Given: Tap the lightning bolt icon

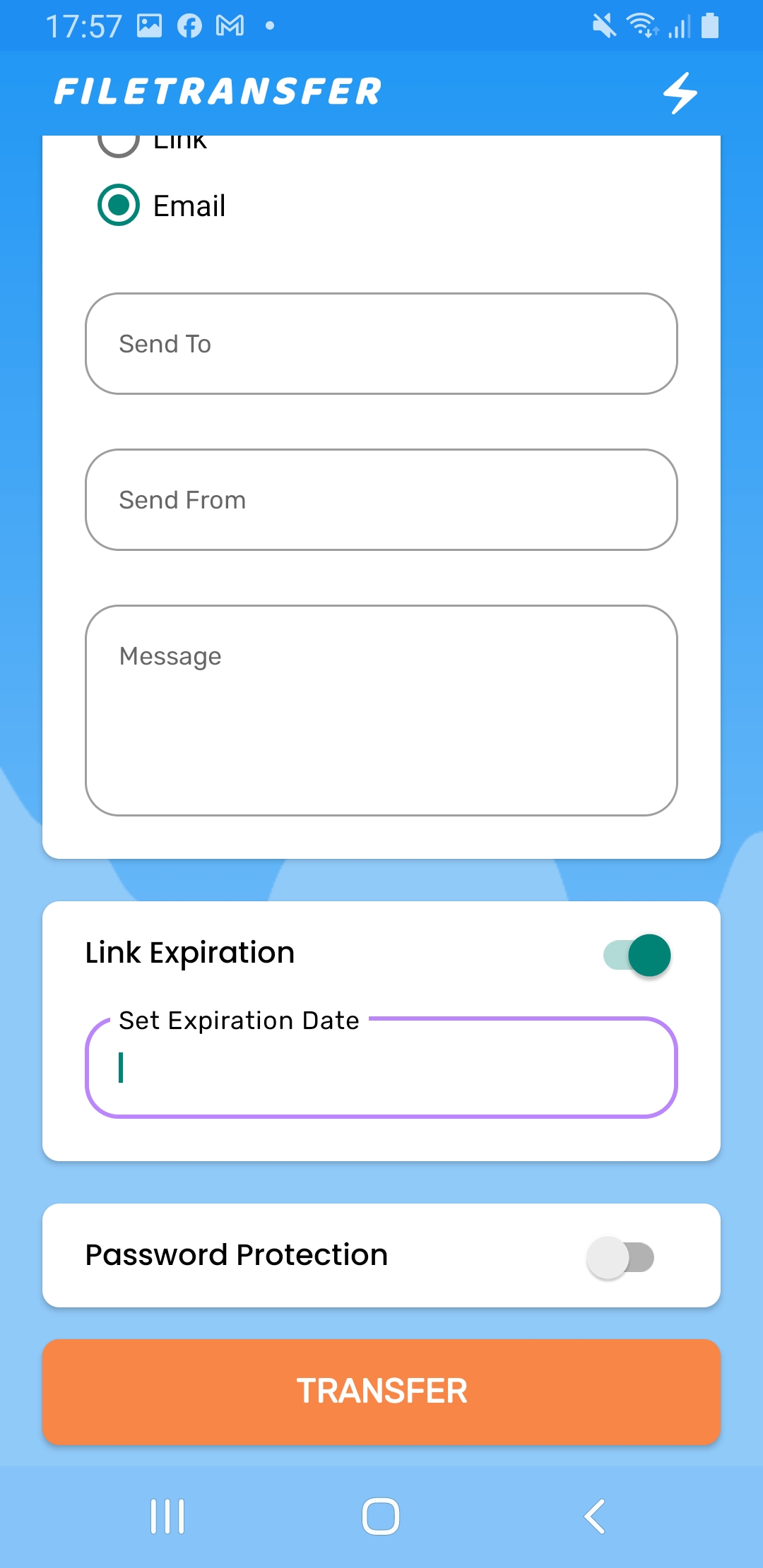Looking at the screenshot, I should point(680,93).
